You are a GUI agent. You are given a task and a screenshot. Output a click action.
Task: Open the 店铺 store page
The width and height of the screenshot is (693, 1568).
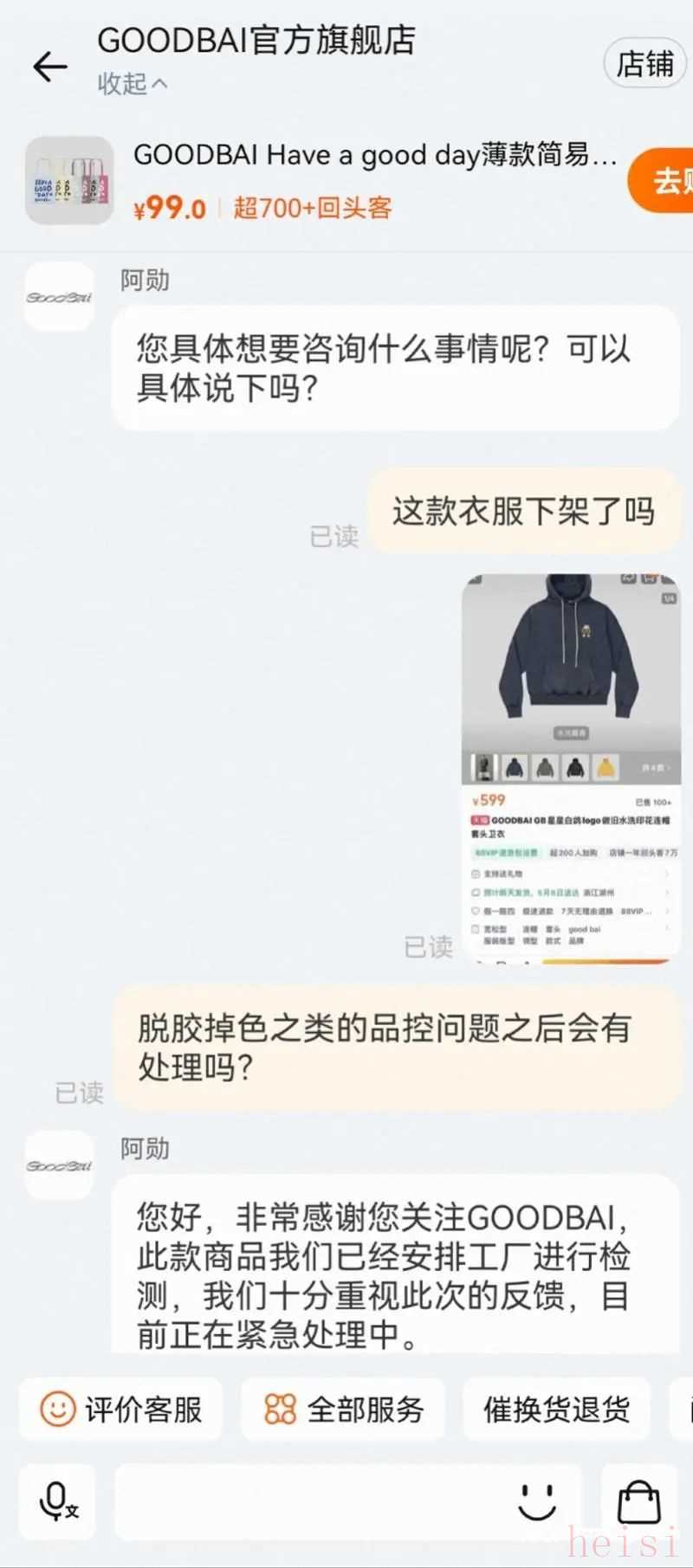pos(644,64)
